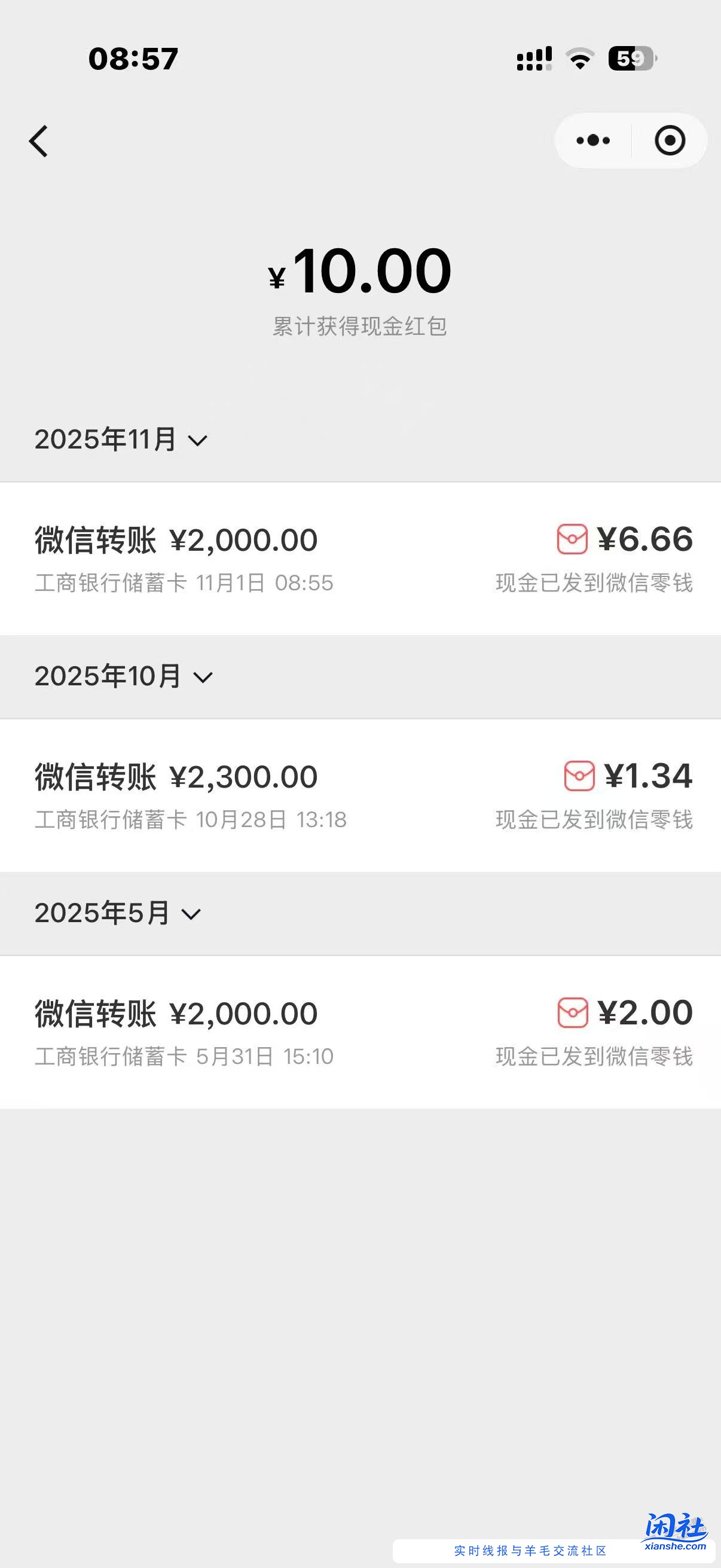
Task: Select the November 微信转账 ¥2,000.00 record
Action: pyautogui.click(x=243, y=557)
